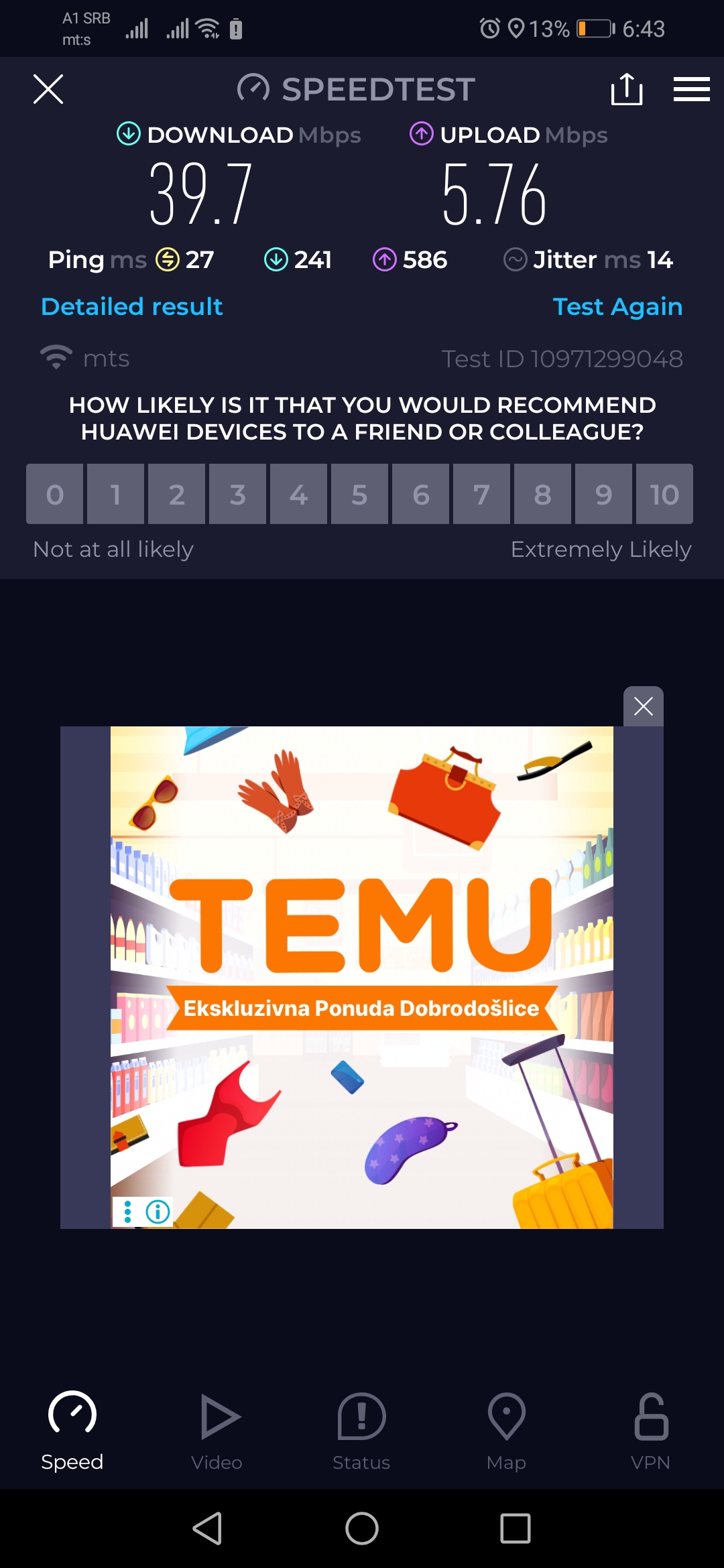The image size is (724, 1568).
Task: Open the ad info icon
Action: pos(158,1212)
